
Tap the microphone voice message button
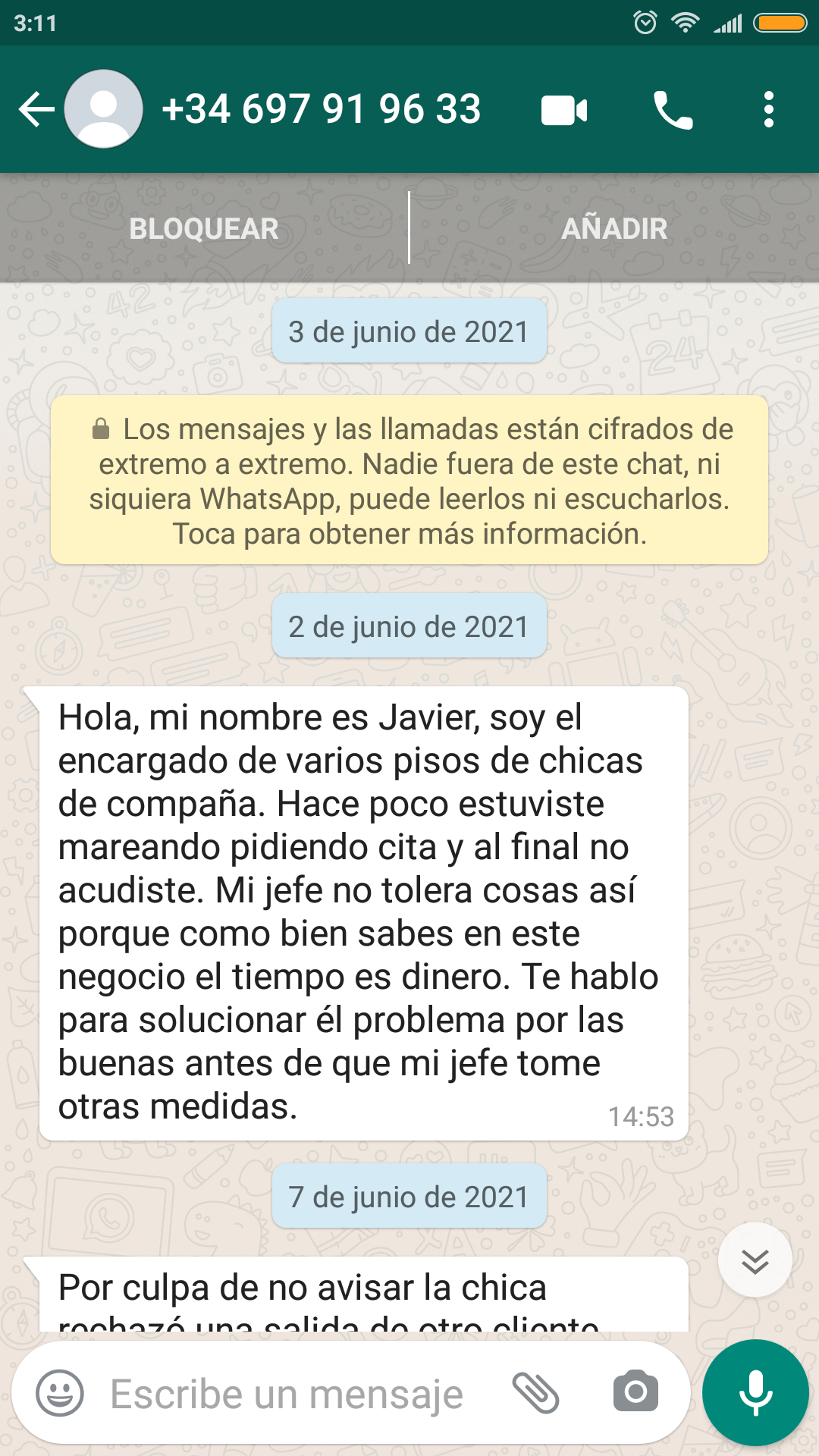click(x=755, y=1393)
